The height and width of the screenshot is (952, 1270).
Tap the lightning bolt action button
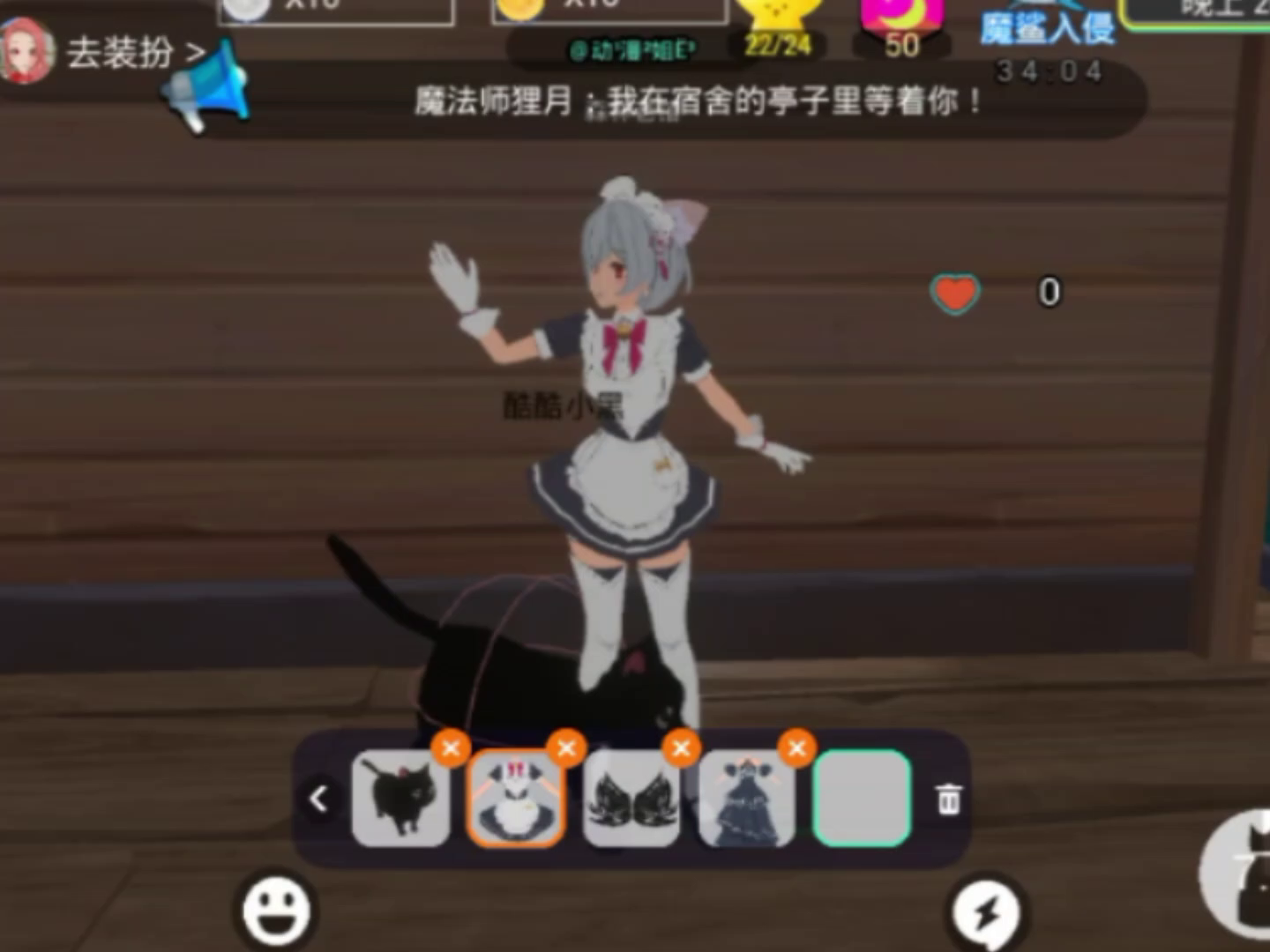click(987, 913)
